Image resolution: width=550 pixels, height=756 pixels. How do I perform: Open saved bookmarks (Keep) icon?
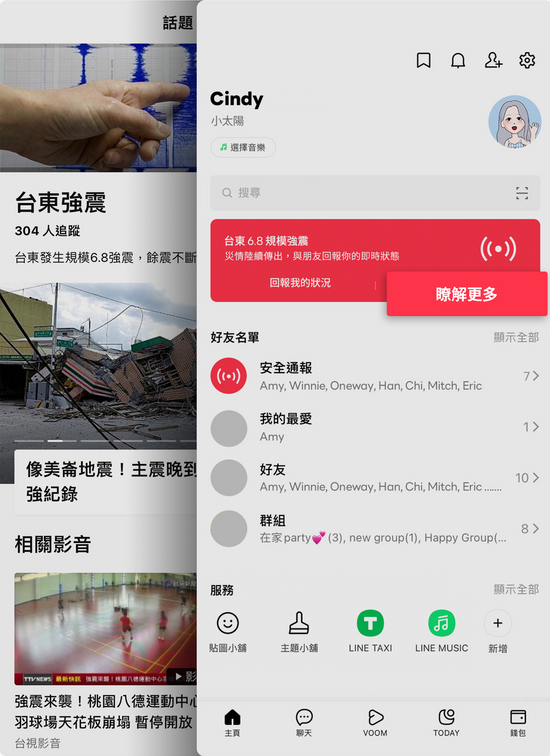click(x=423, y=60)
